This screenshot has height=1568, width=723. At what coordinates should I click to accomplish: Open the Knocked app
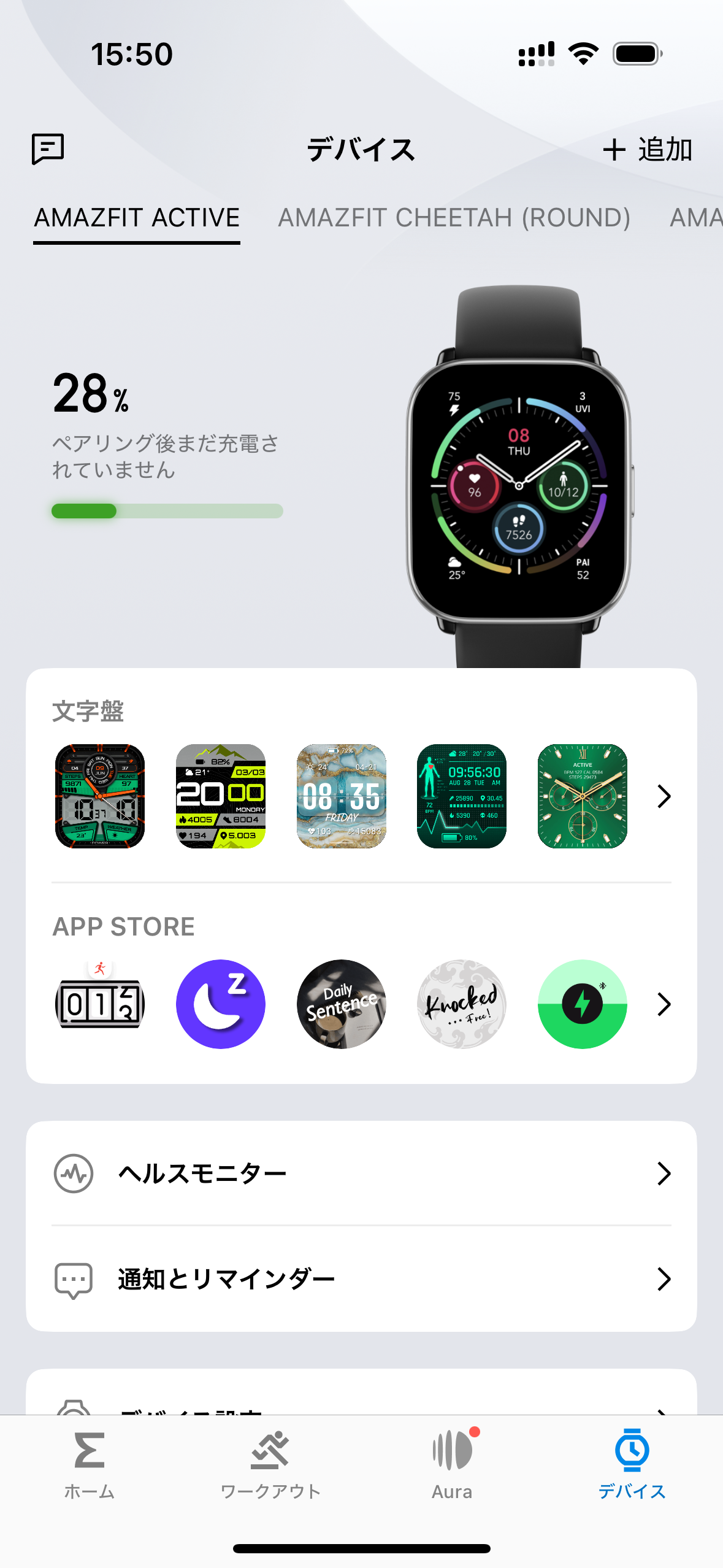point(462,1004)
